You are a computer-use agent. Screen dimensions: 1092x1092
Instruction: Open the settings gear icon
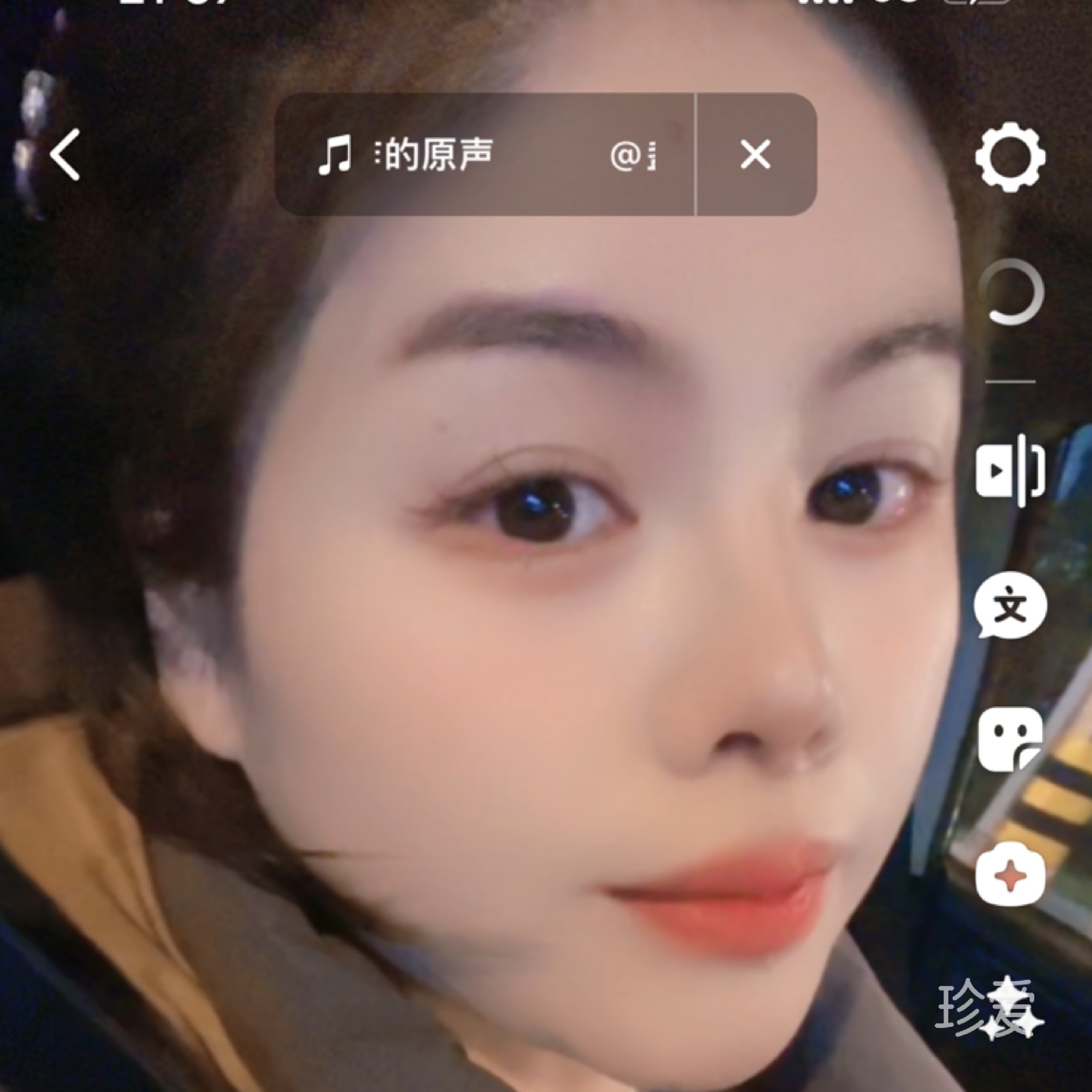tap(1010, 157)
